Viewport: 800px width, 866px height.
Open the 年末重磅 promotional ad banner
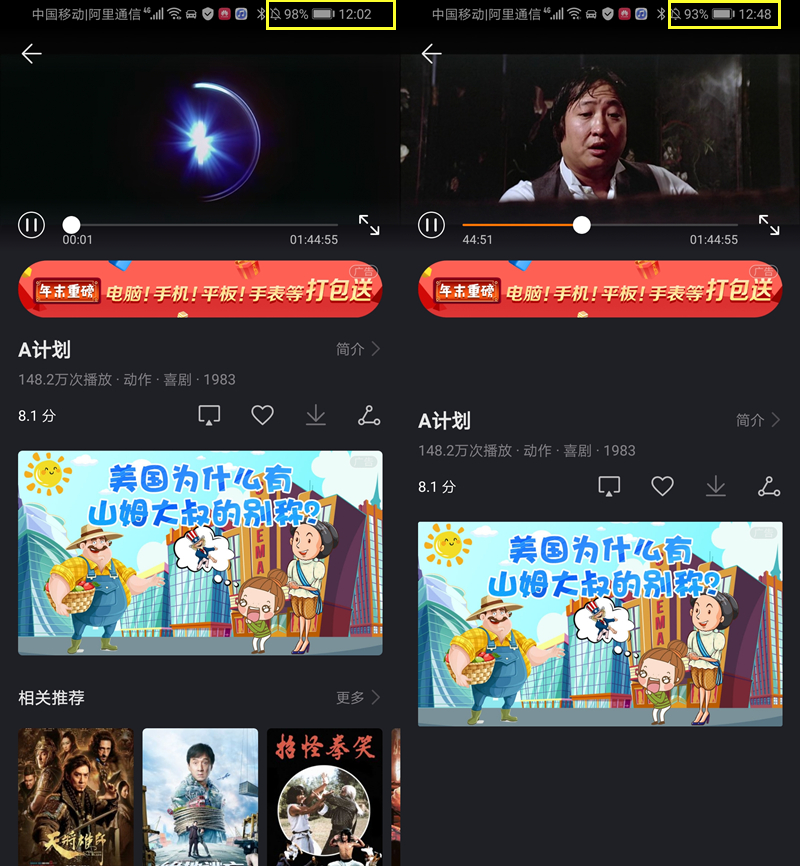pos(200,290)
